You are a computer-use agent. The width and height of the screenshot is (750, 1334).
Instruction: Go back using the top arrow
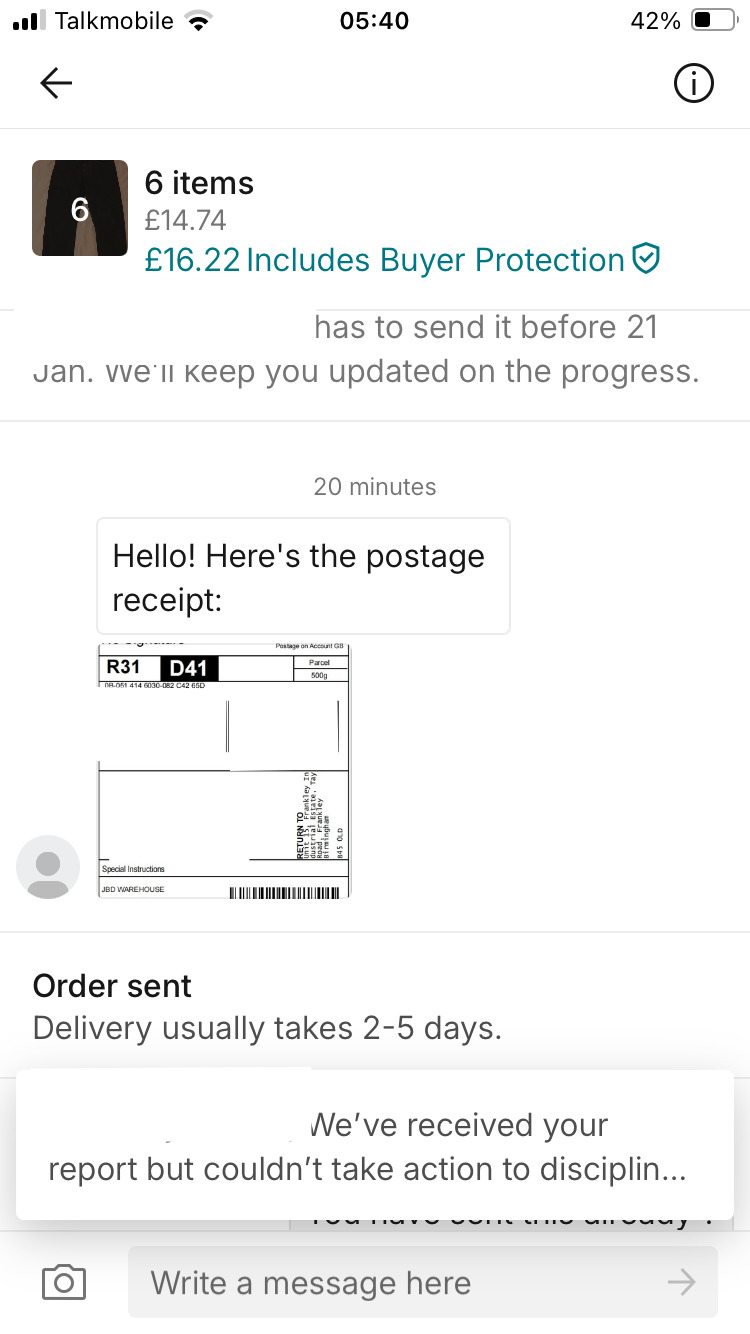click(57, 85)
